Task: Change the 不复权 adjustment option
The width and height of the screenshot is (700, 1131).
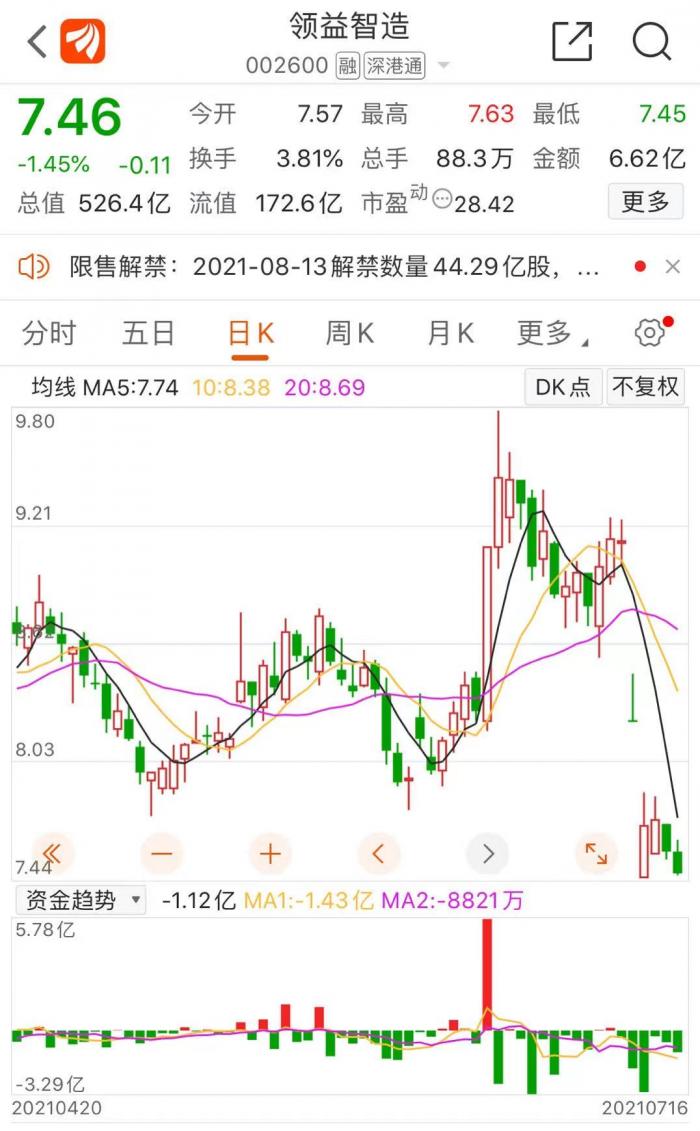Action: click(645, 387)
